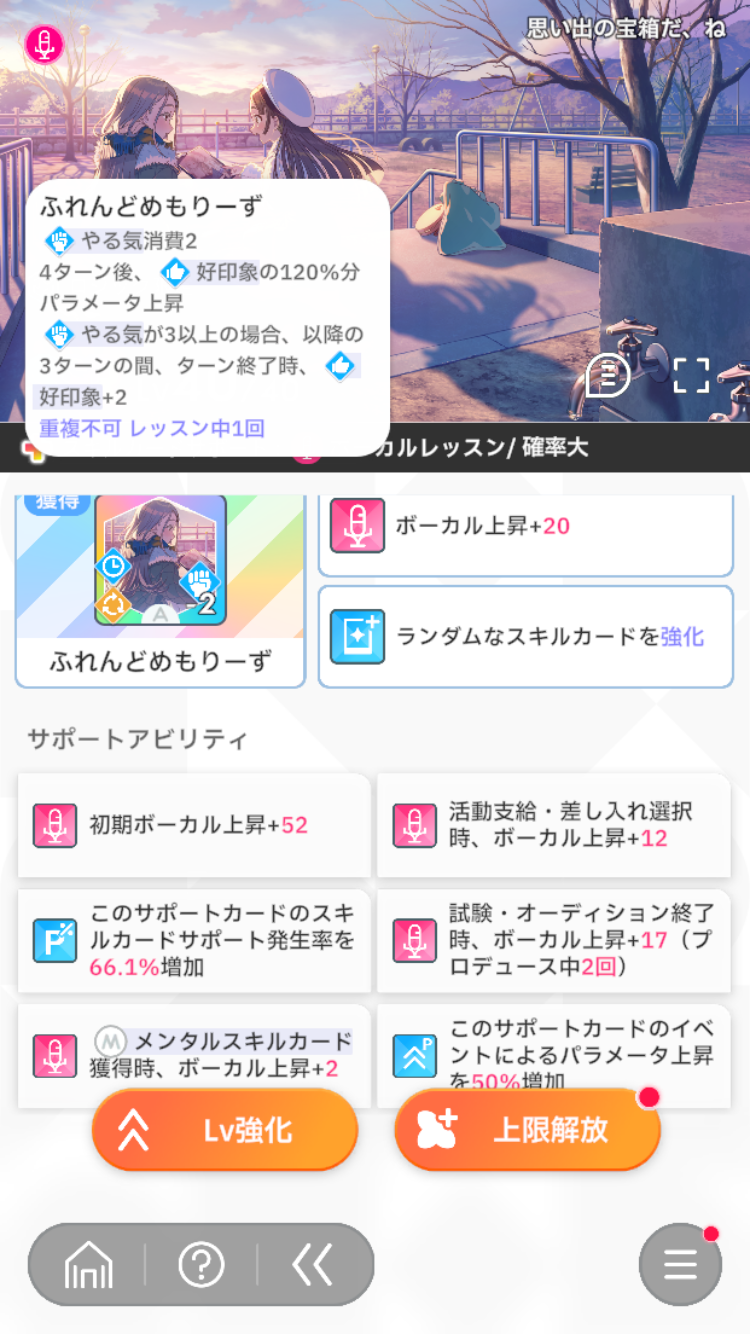
Task: Inspect the 試験・オーディション終了時 ability
Action: point(553,941)
